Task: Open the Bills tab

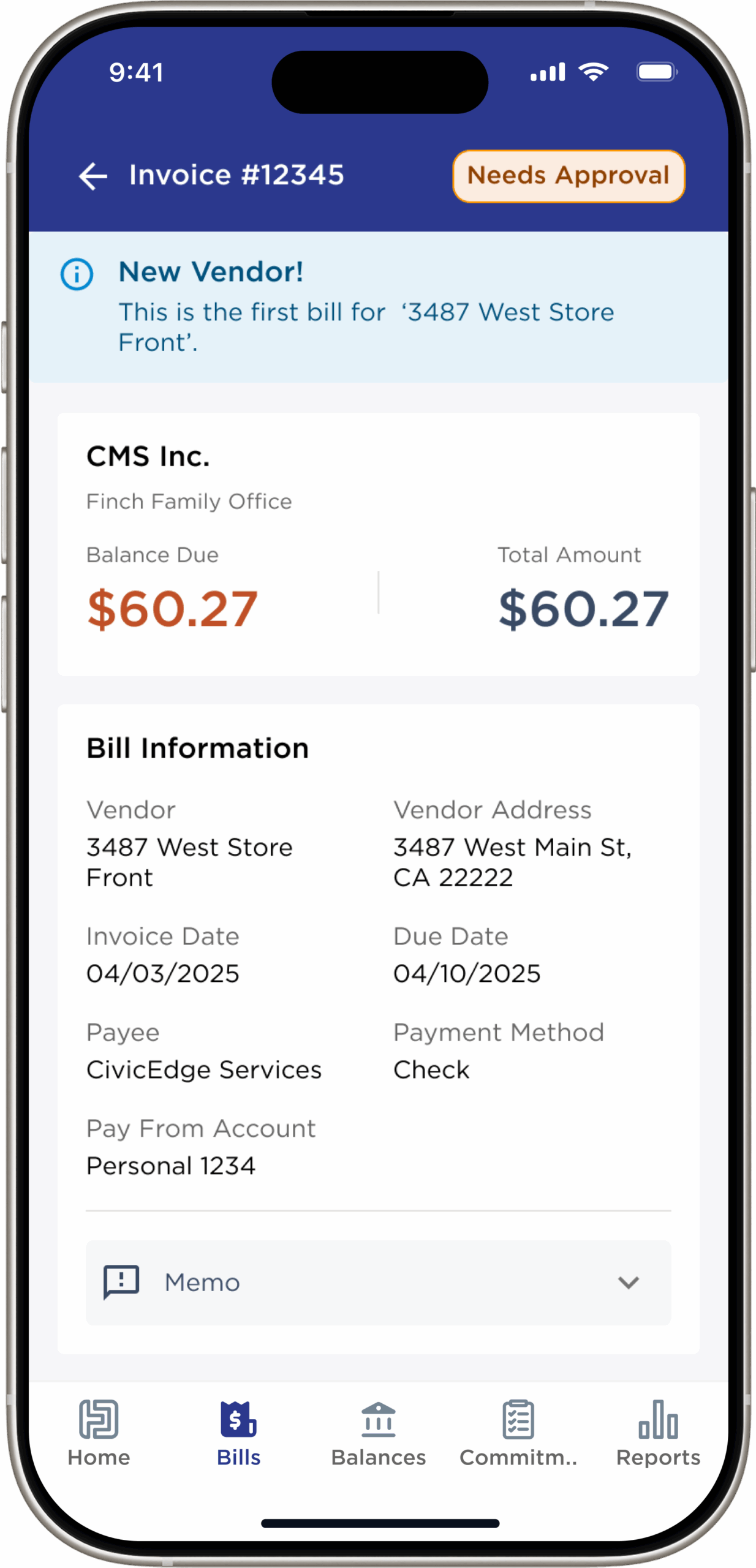Action: (x=238, y=1433)
